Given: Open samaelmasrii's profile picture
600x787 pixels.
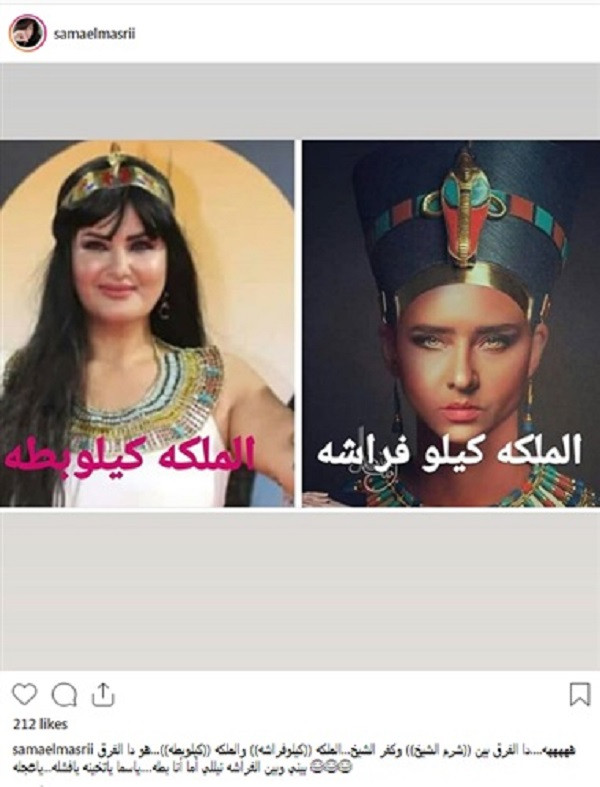Looking at the screenshot, I should 26,32.
